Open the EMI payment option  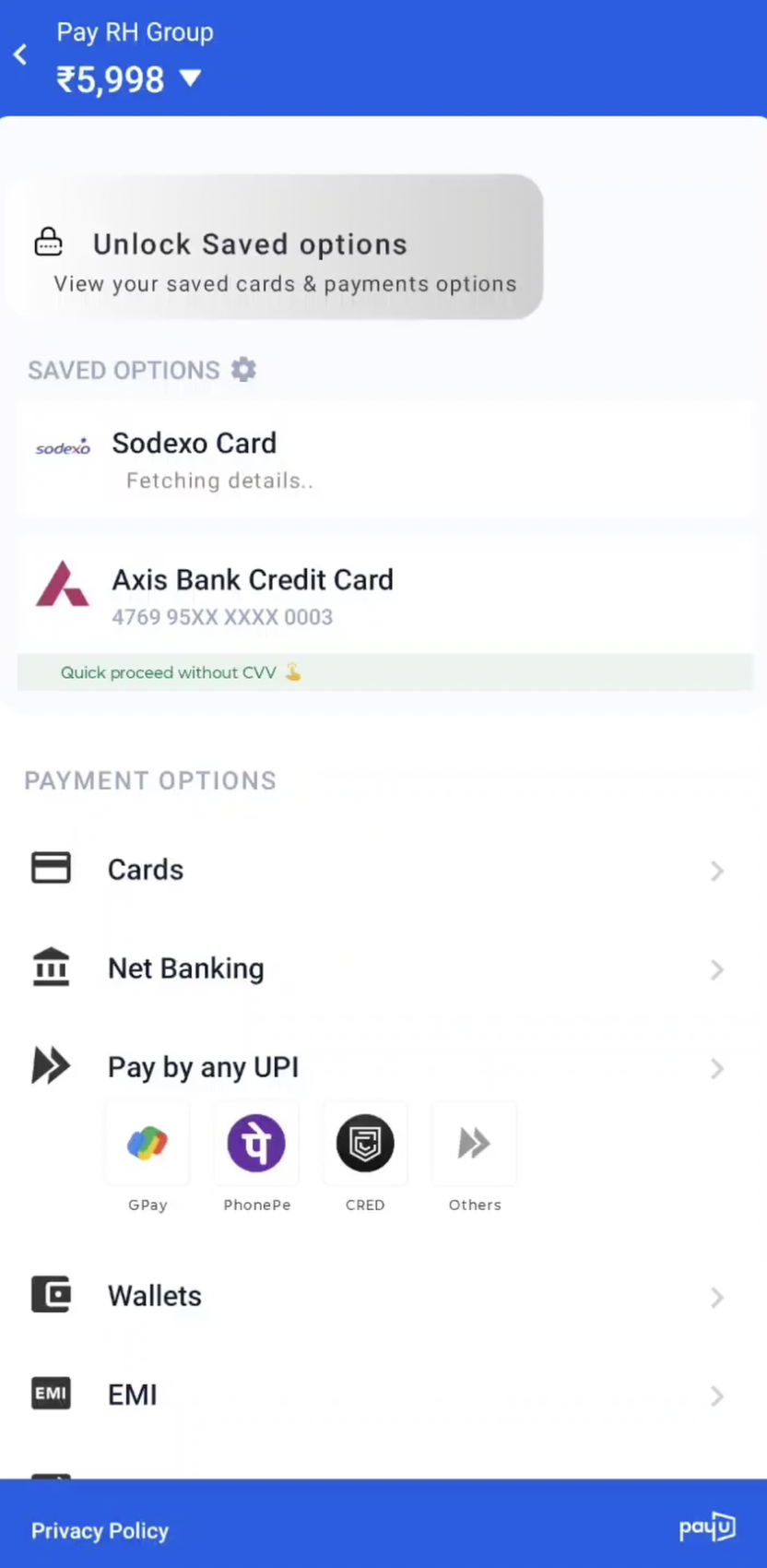point(378,1395)
